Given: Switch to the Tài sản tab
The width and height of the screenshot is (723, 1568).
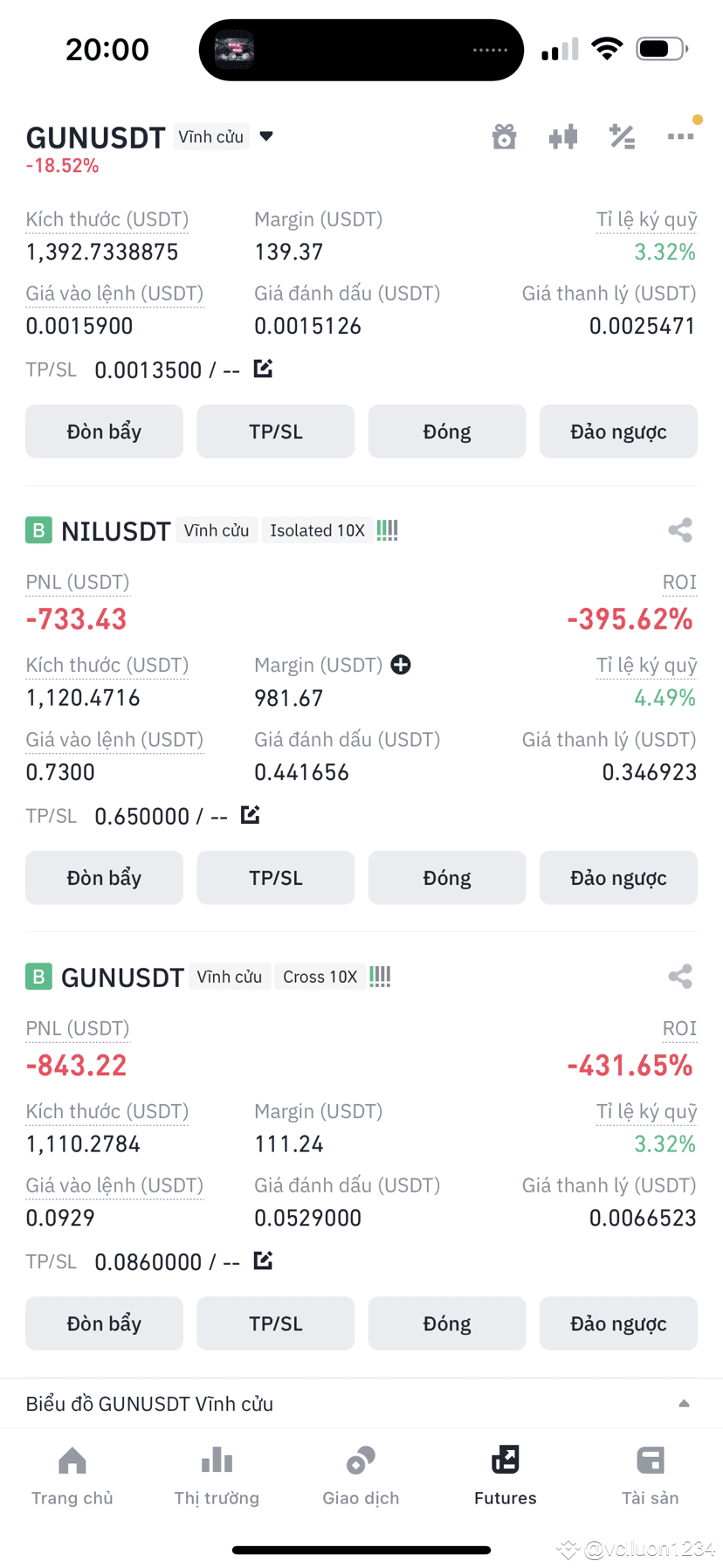Looking at the screenshot, I should pyautogui.click(x=650, y=1476).
